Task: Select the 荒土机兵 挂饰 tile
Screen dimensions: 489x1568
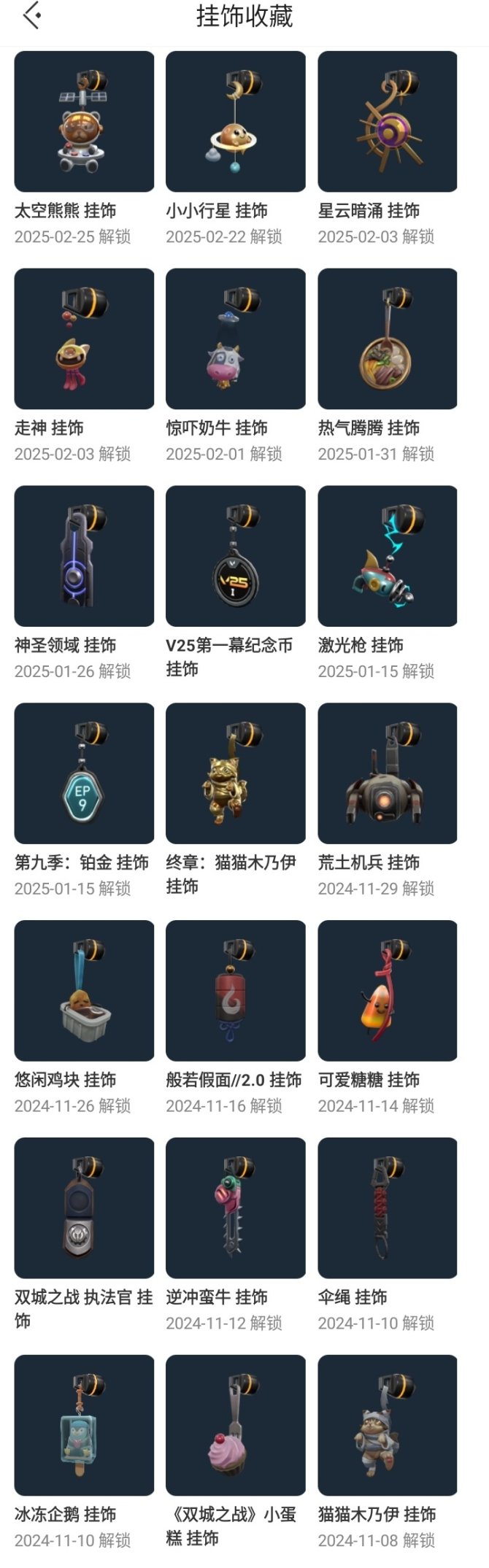Action: coord(388,773)
